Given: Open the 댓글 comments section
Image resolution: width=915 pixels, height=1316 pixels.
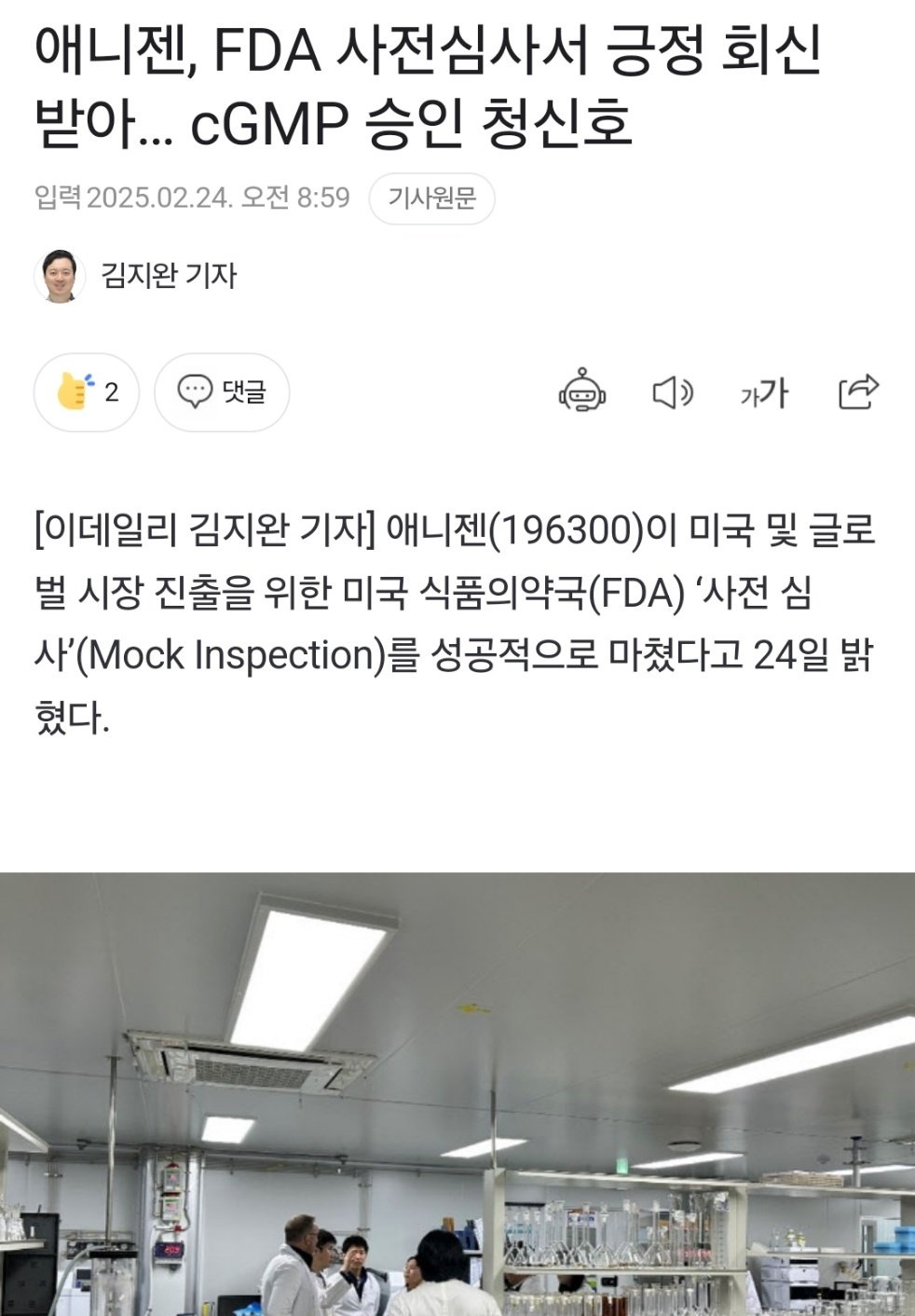Looking at the screenshot, I should (222, 392).
